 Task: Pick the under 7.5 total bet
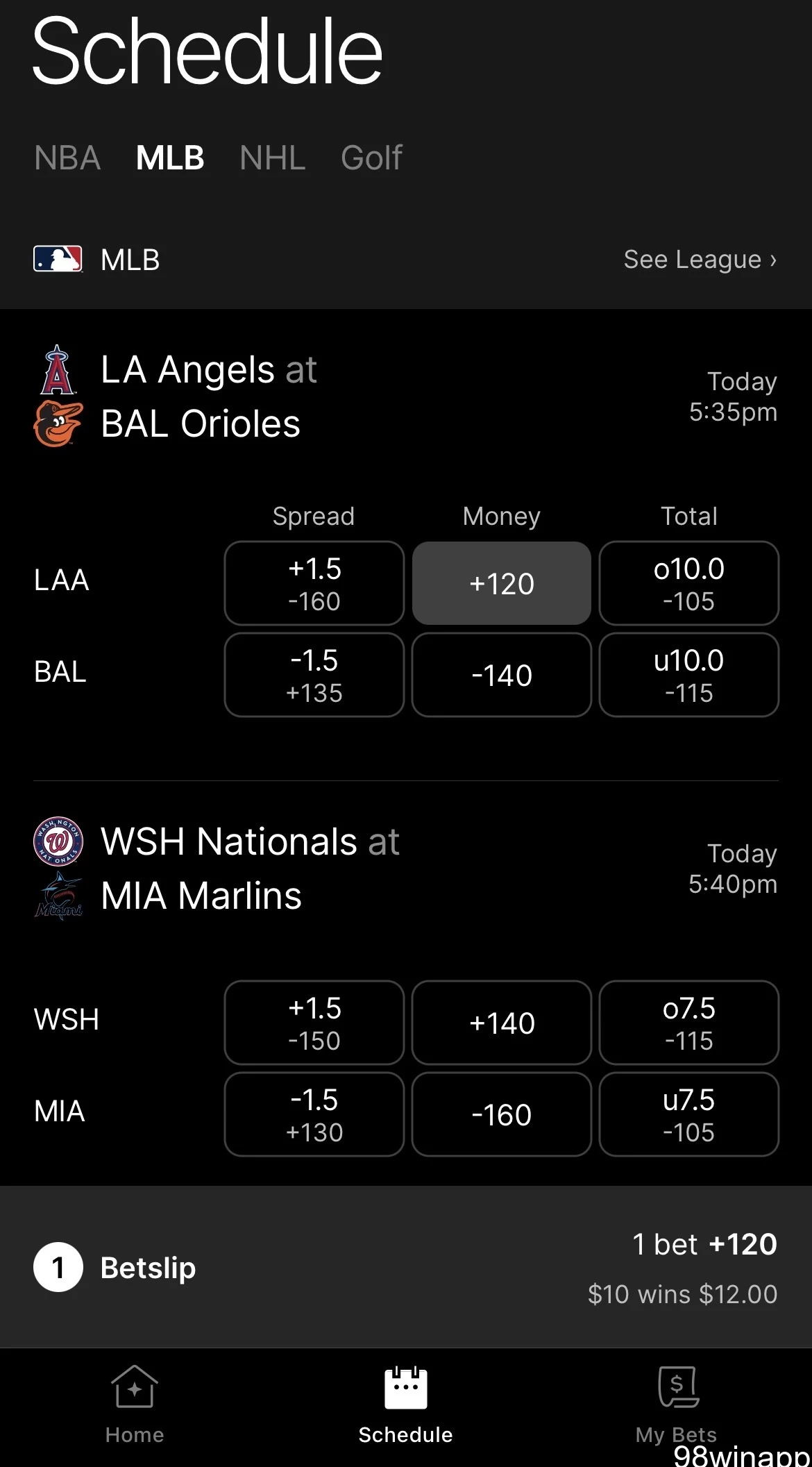688,1114
